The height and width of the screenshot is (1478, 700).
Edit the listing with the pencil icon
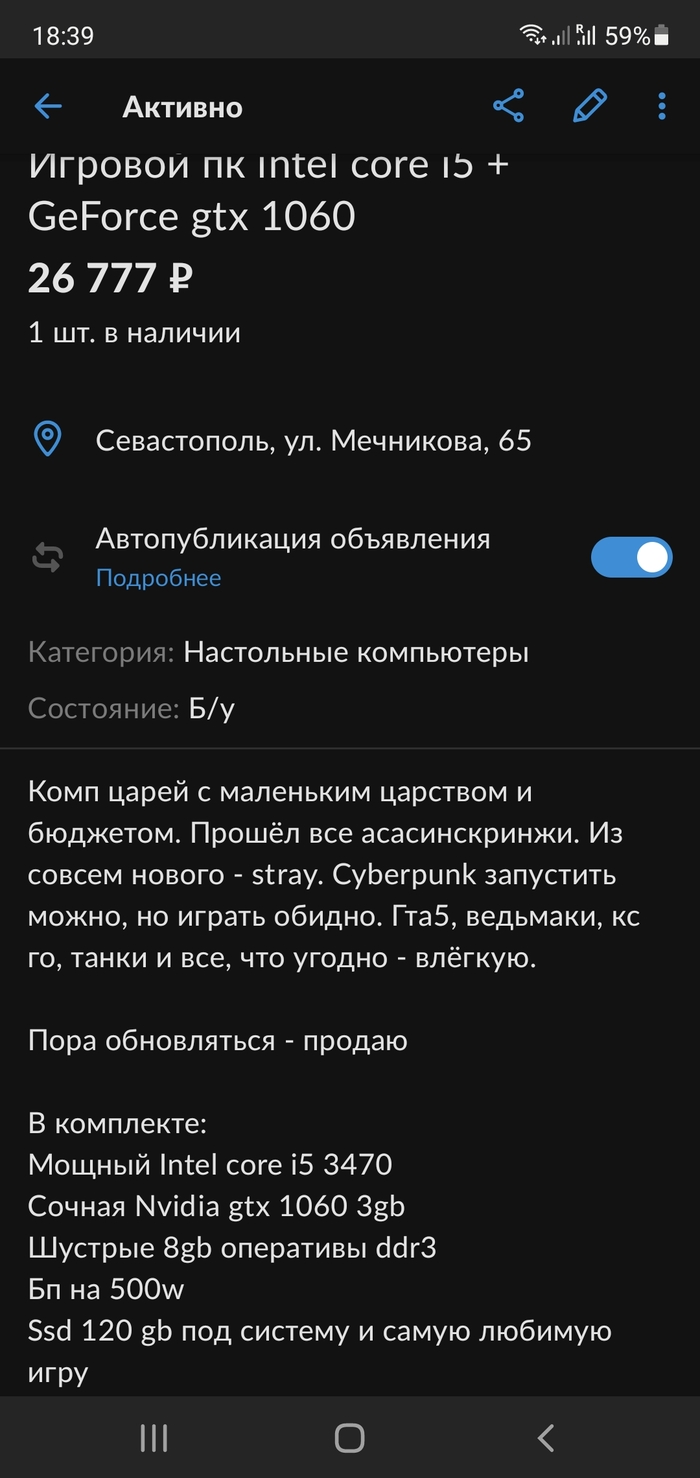[x=589, y=106]
